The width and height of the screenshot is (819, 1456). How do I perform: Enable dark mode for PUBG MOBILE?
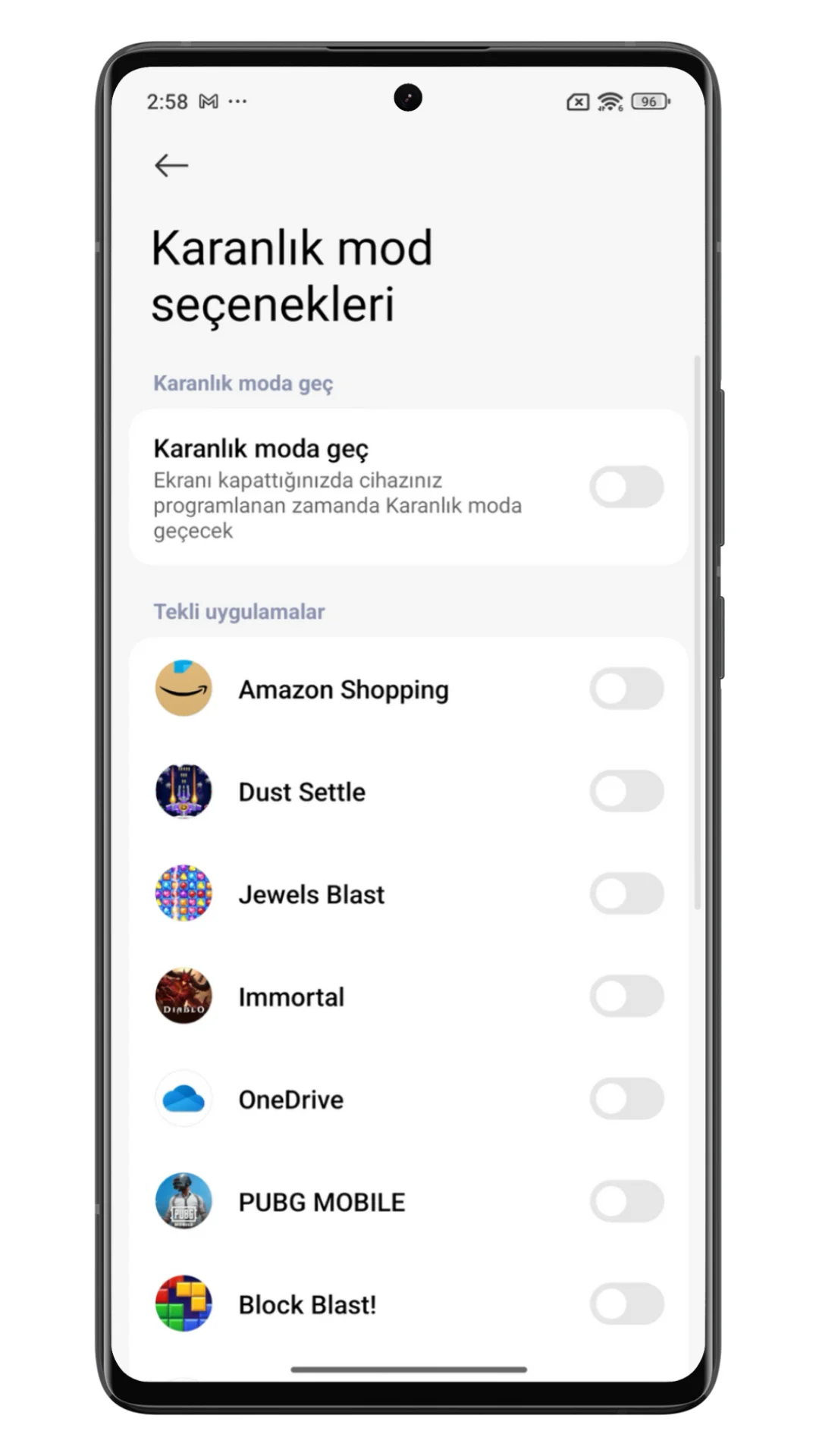click(626, 1201)
